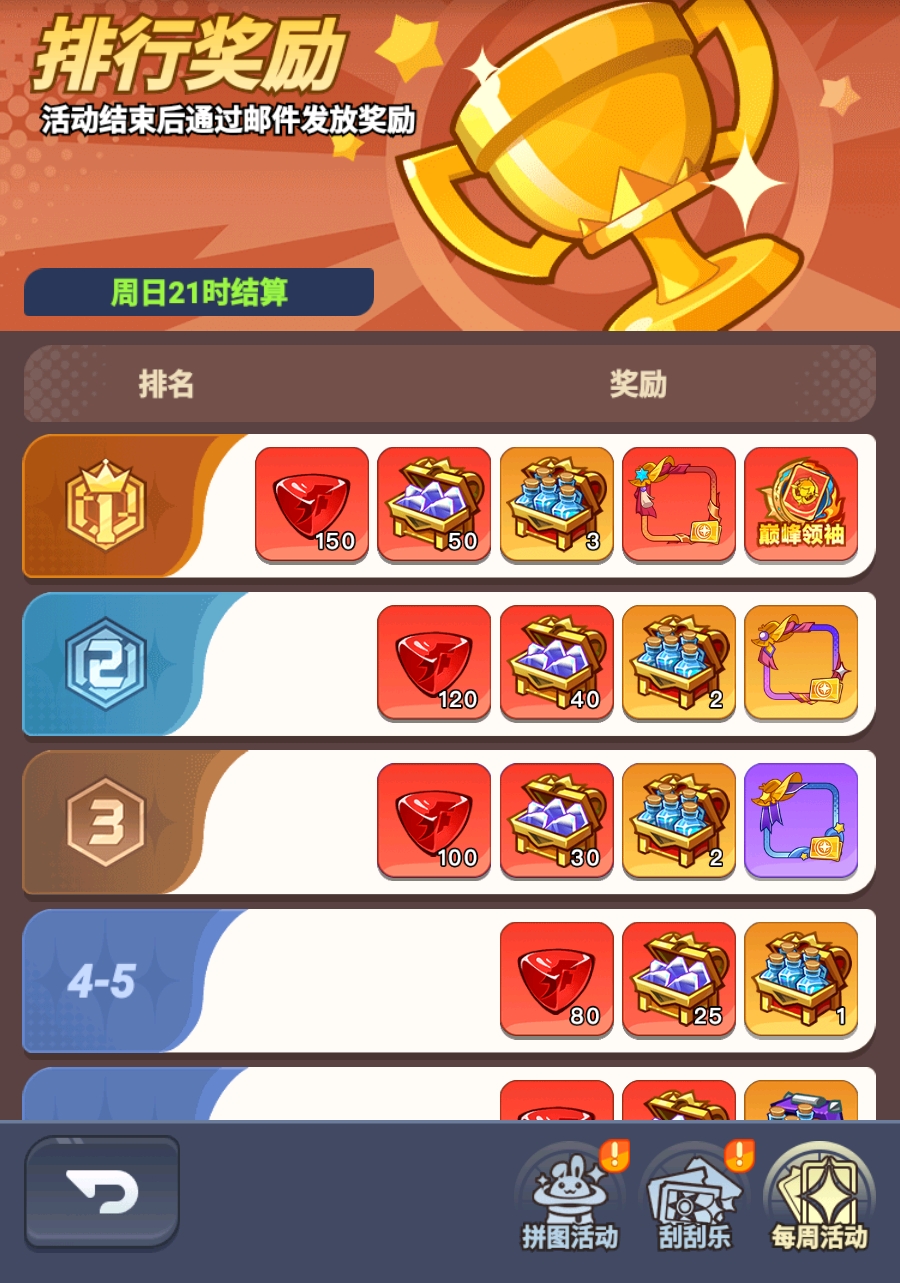Go back with the return arrow button
The height and width of the screenshot is (1283, 900).
tap(102, 1192)
